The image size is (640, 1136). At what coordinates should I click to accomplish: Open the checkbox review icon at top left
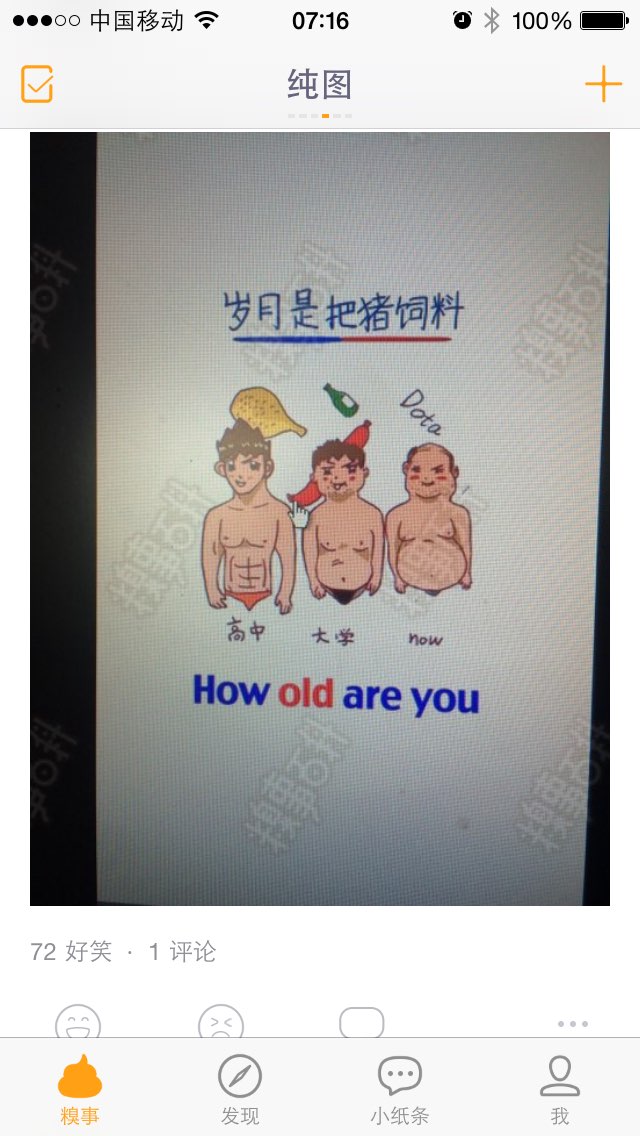pos(36,84)
